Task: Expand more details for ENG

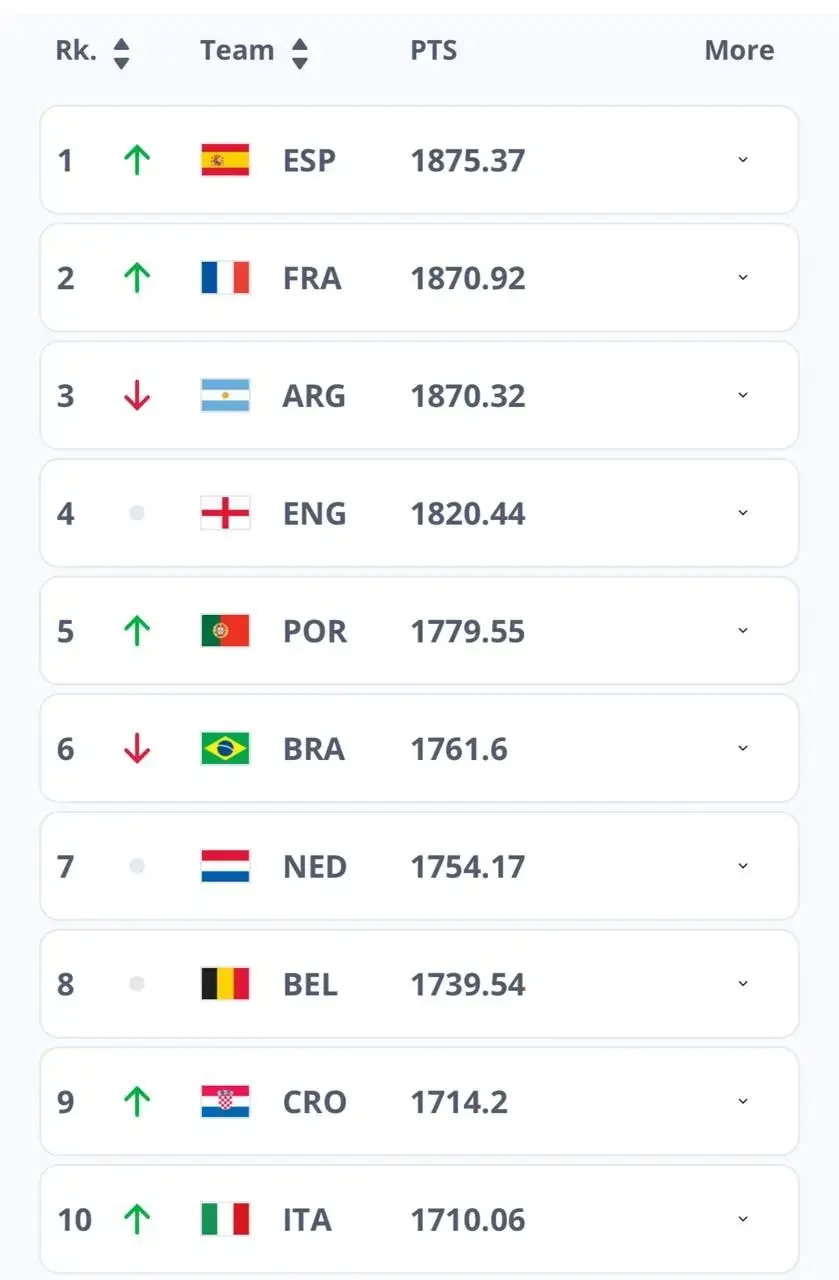Action: click(x=742, y=513)
